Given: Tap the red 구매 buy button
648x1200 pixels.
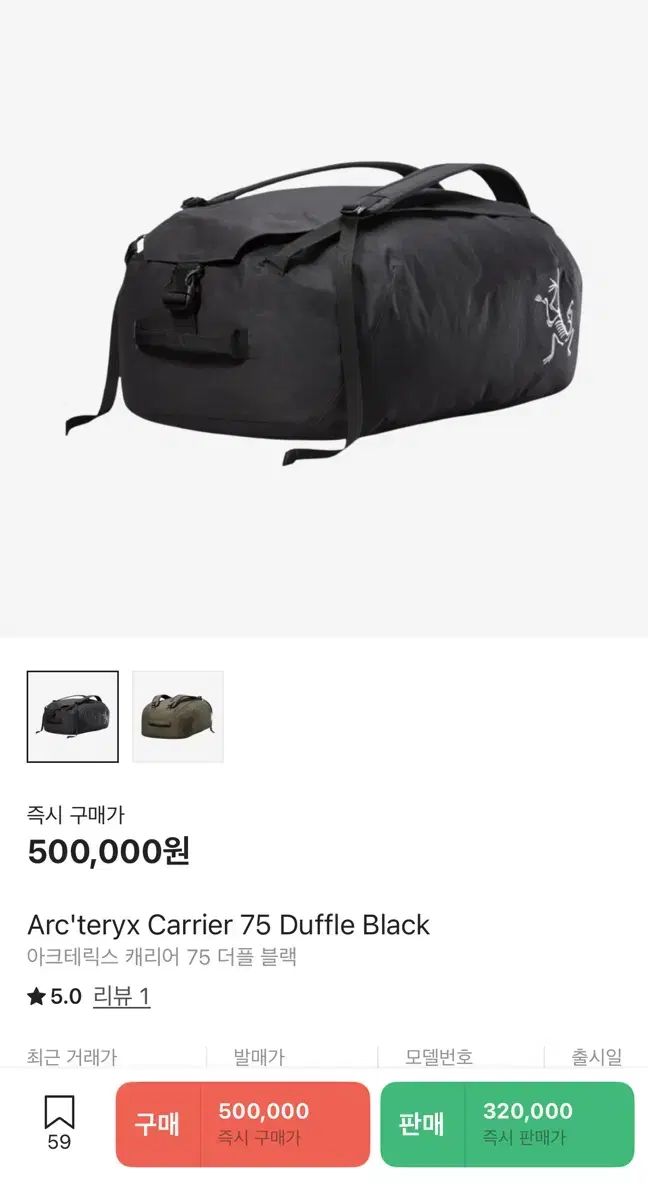Looking at the screenshot, I should point(243,1124).
